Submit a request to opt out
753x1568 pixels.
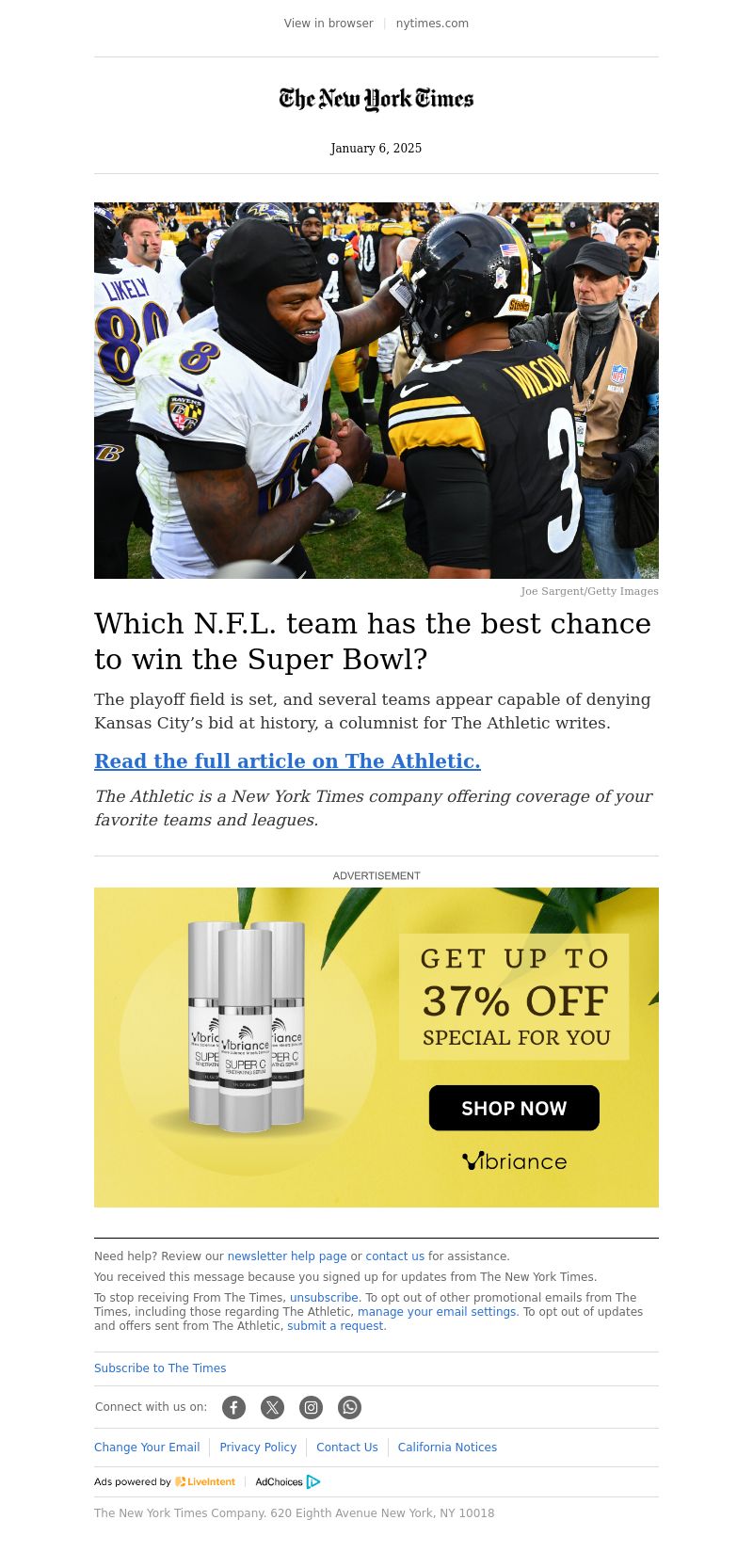336,1326
